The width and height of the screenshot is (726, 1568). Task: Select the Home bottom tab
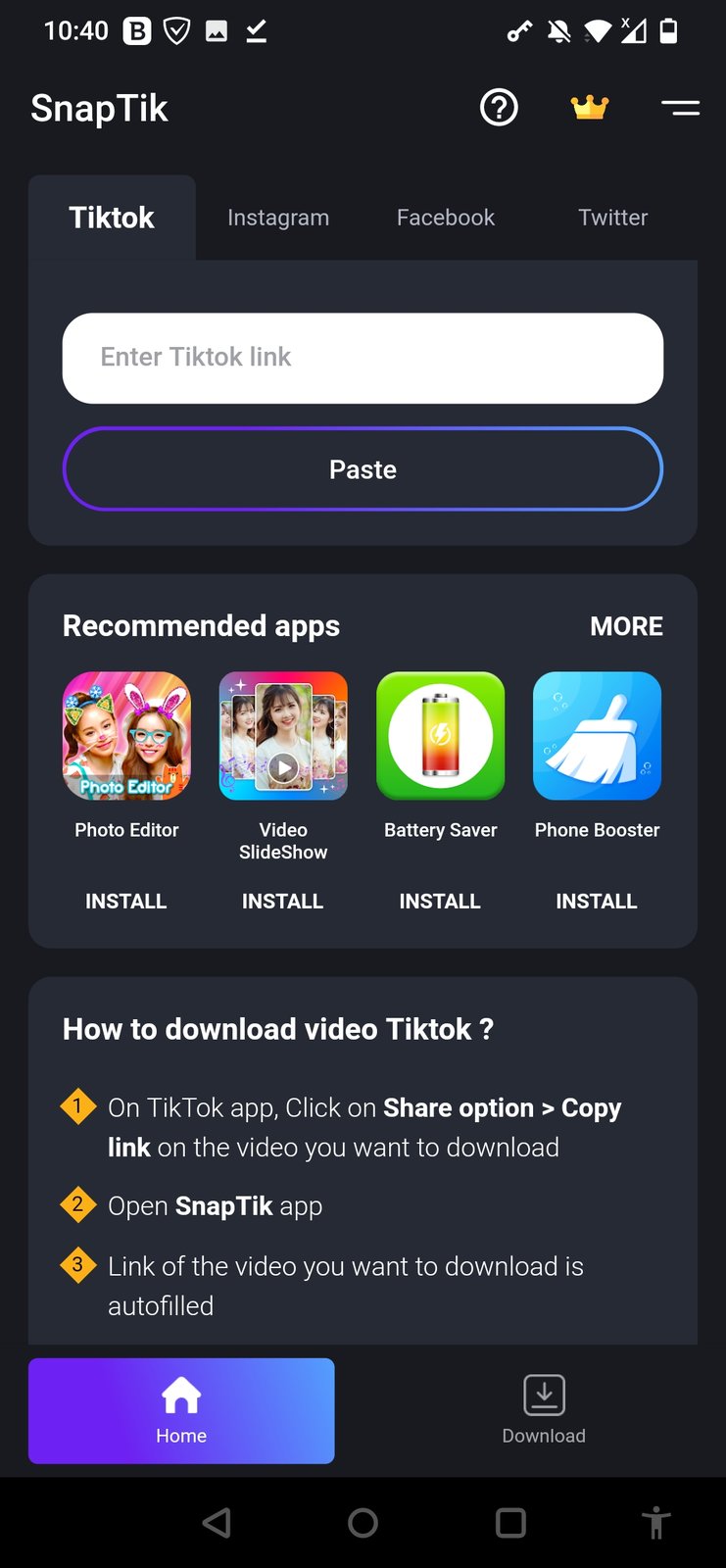[x=181, y=1411]
